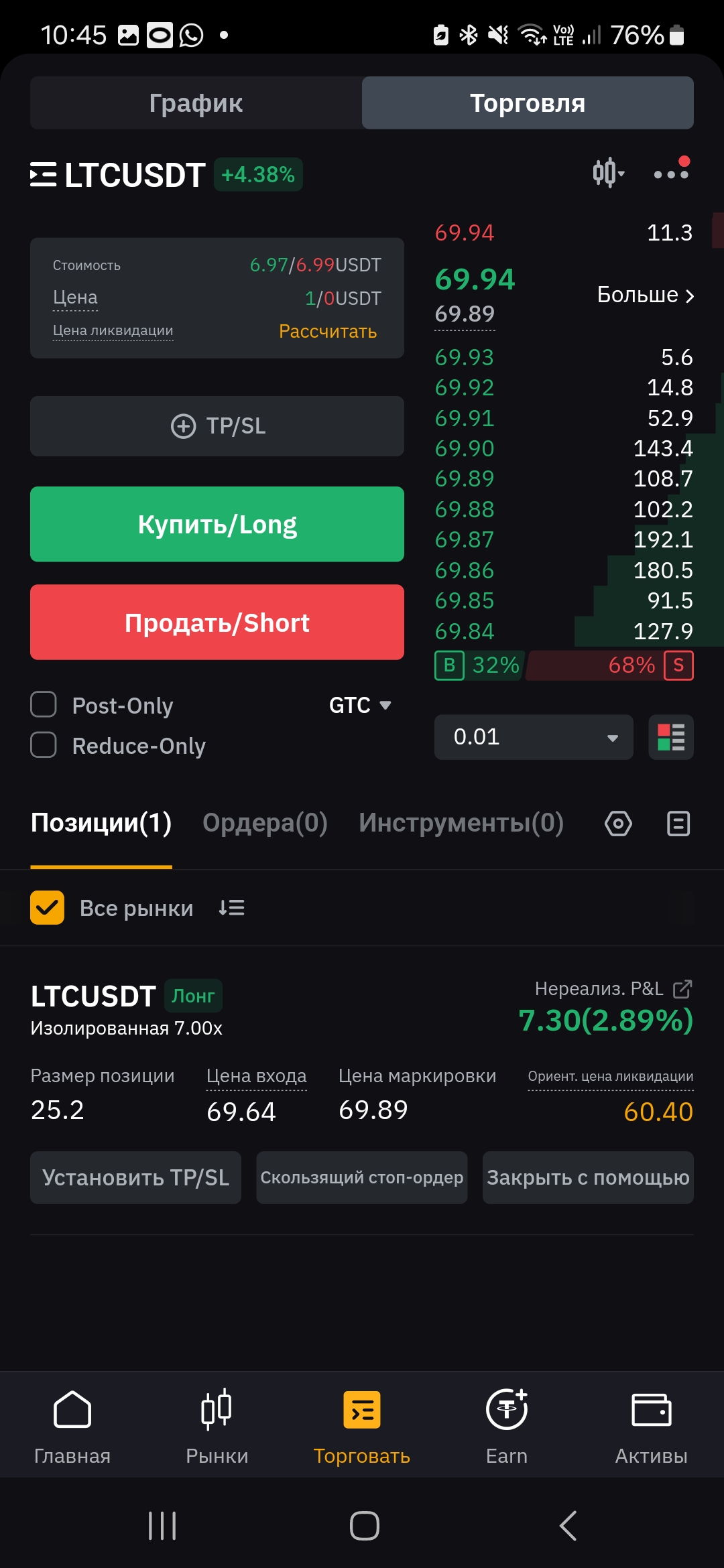Open Больше order book details
Image resolution: width=724 pixels, height=1568 pixels.
click(x=646, y=295)
